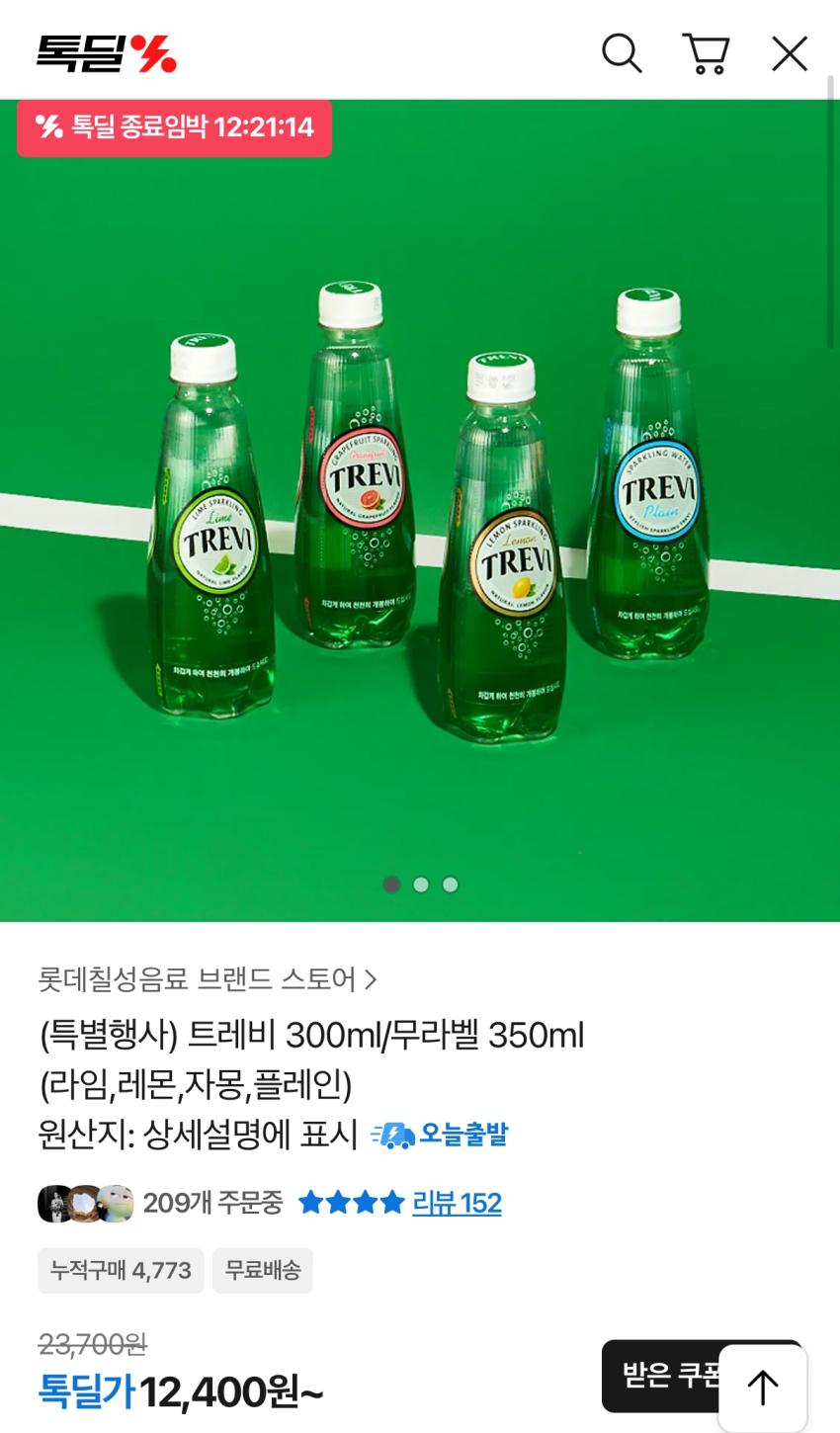Open the shopping cart
The width and height of the screenshot is (840, 1433).
click(x=706, y=53)
